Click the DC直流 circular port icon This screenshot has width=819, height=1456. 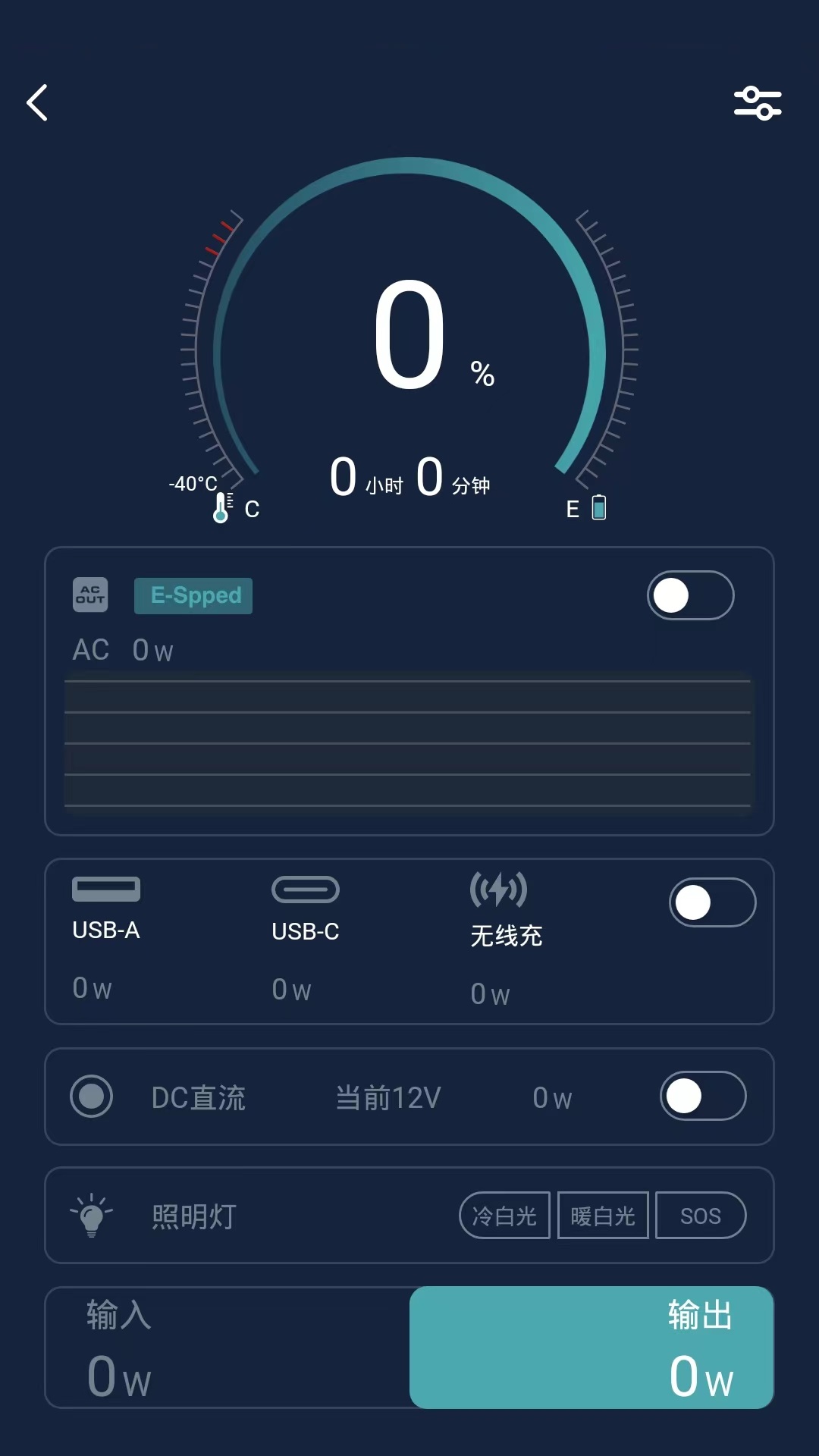click(91, 1097)
